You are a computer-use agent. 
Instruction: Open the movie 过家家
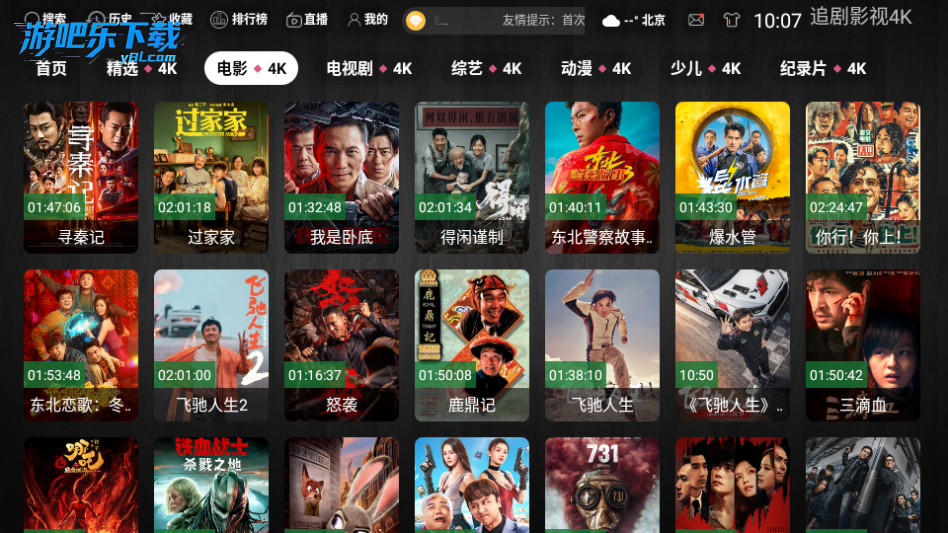[x=211, y=175]
